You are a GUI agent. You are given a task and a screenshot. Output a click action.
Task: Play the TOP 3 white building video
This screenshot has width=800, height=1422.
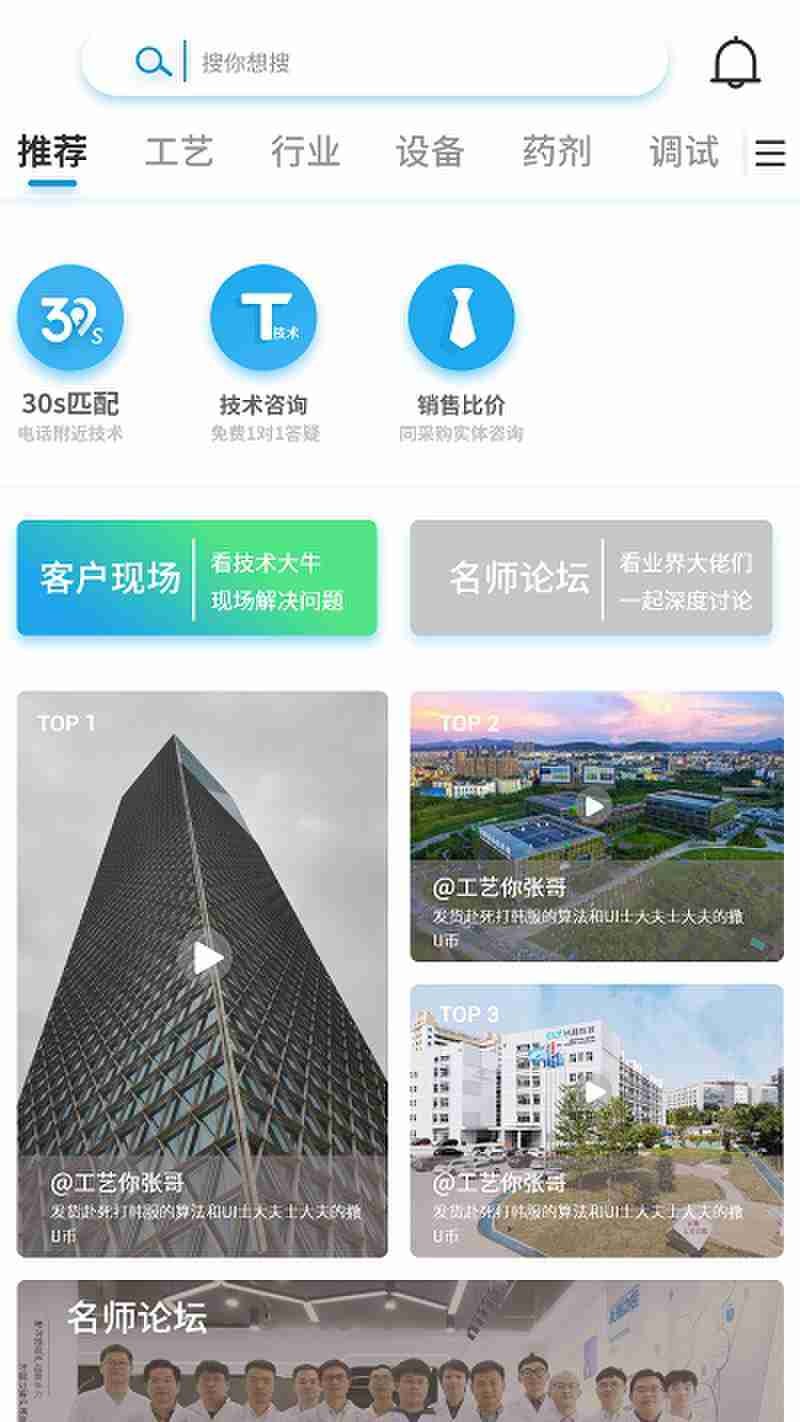pyautogui.click(x=596, y=1091)
